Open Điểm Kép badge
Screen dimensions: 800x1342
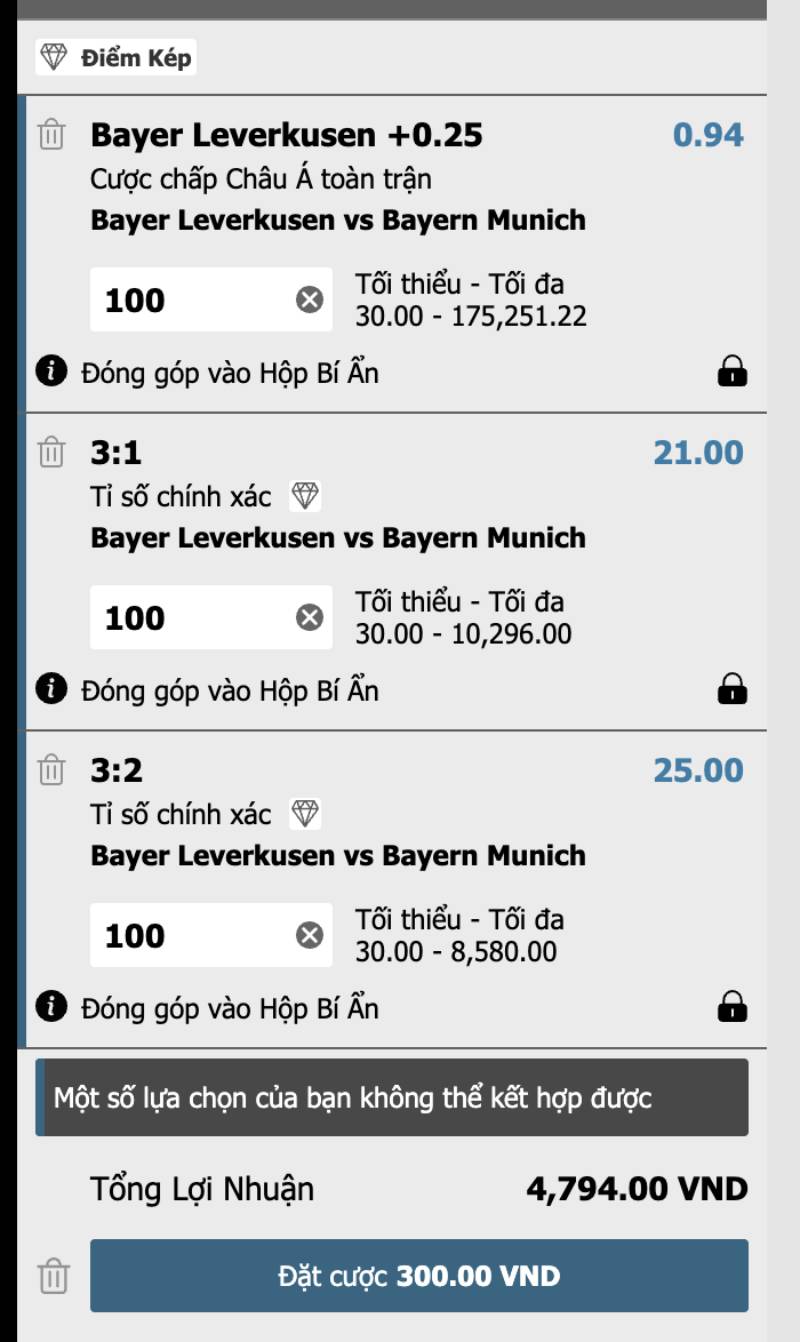[115, 57]
